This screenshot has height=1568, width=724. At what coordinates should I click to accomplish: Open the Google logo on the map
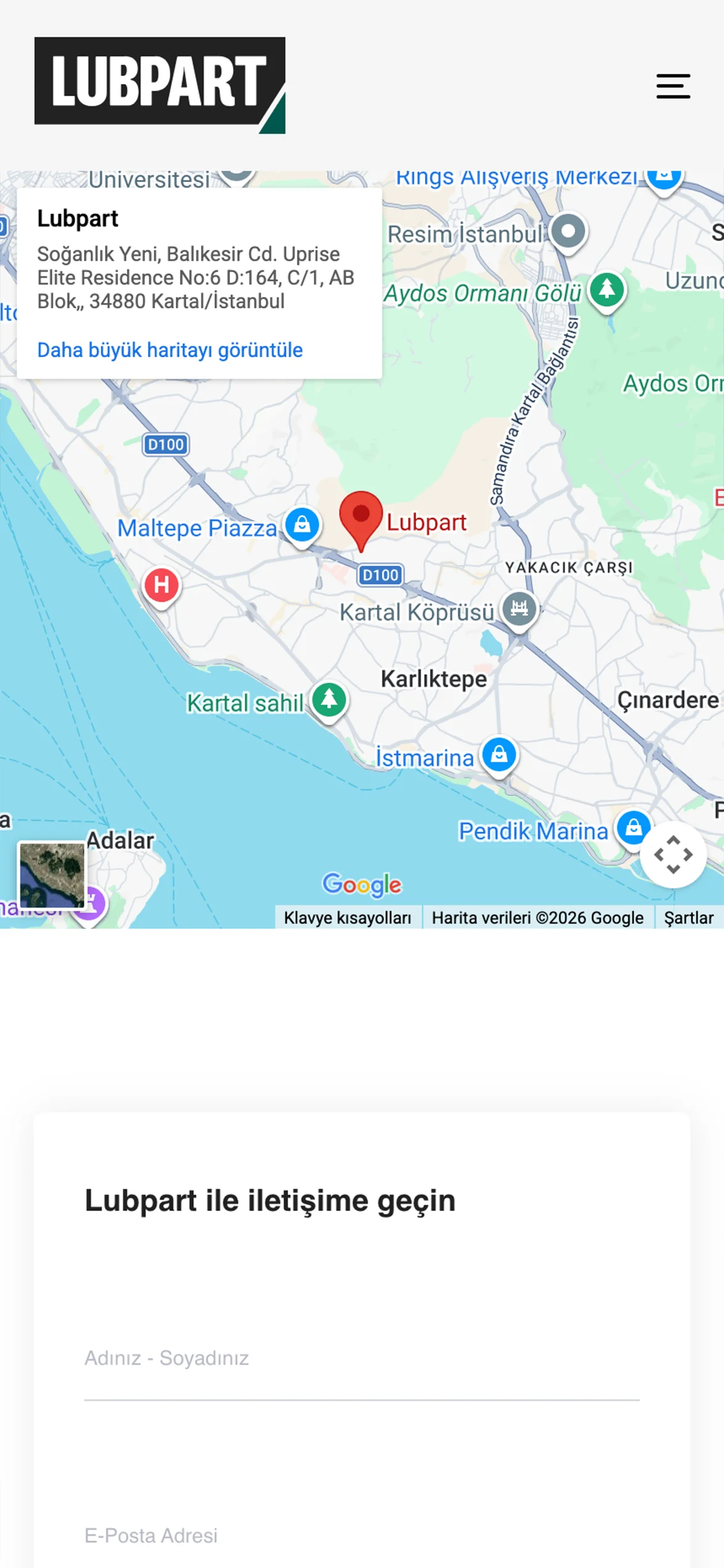point(361,885)
